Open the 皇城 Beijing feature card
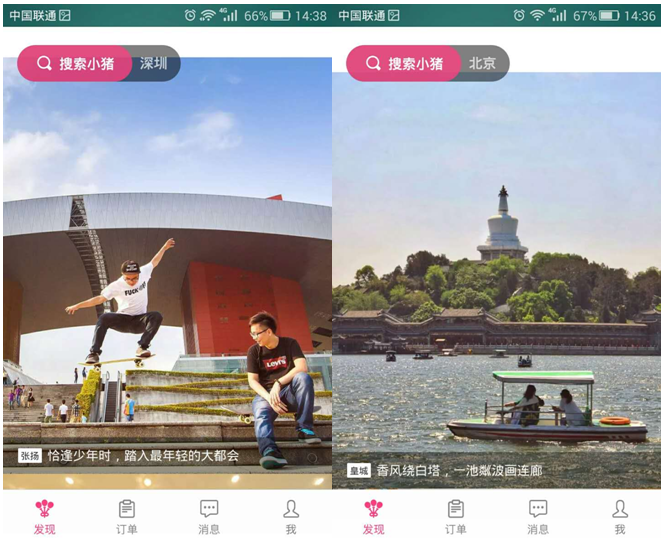The image size is (665, 538). click(497, 300)
